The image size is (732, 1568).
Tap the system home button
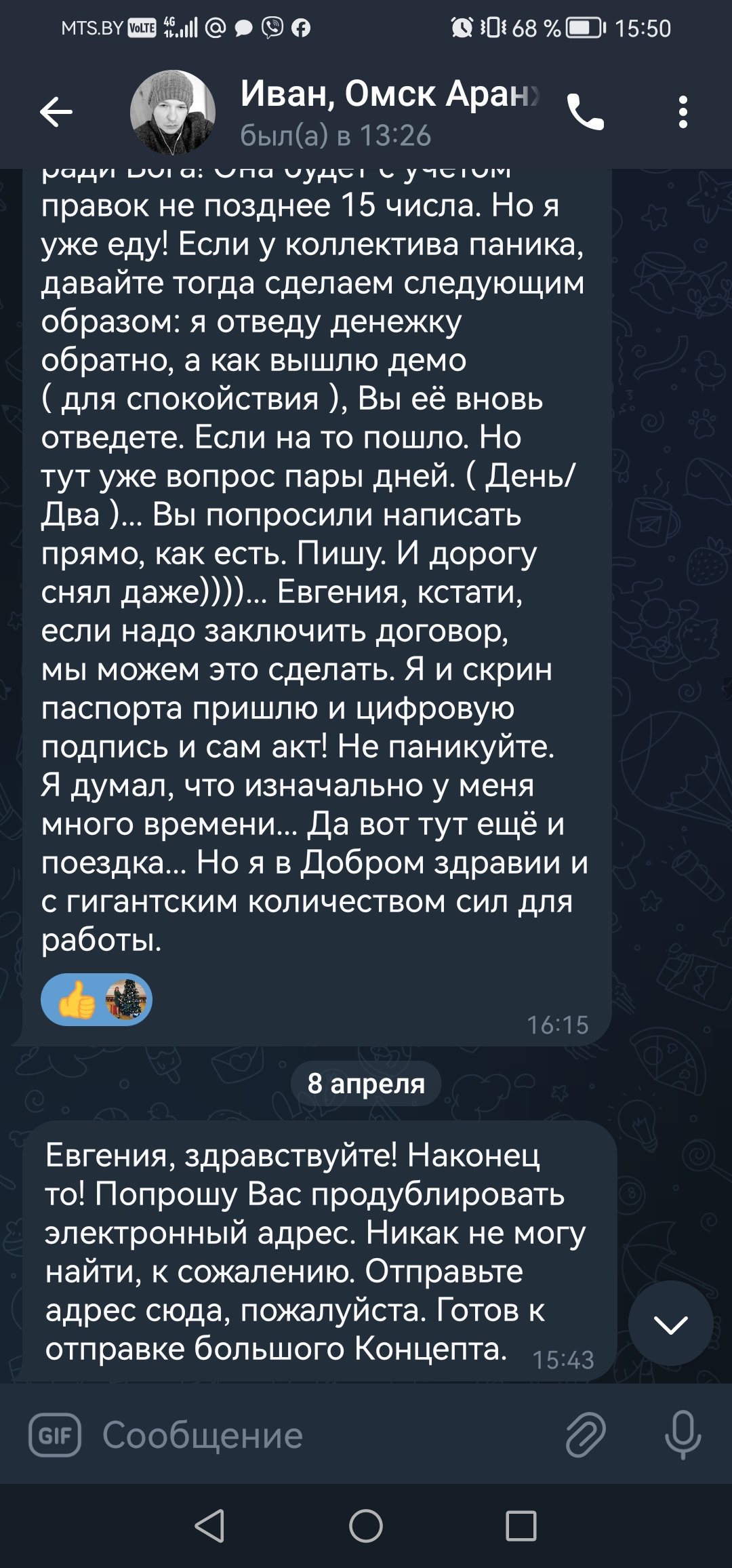[x=366, y=1527]
